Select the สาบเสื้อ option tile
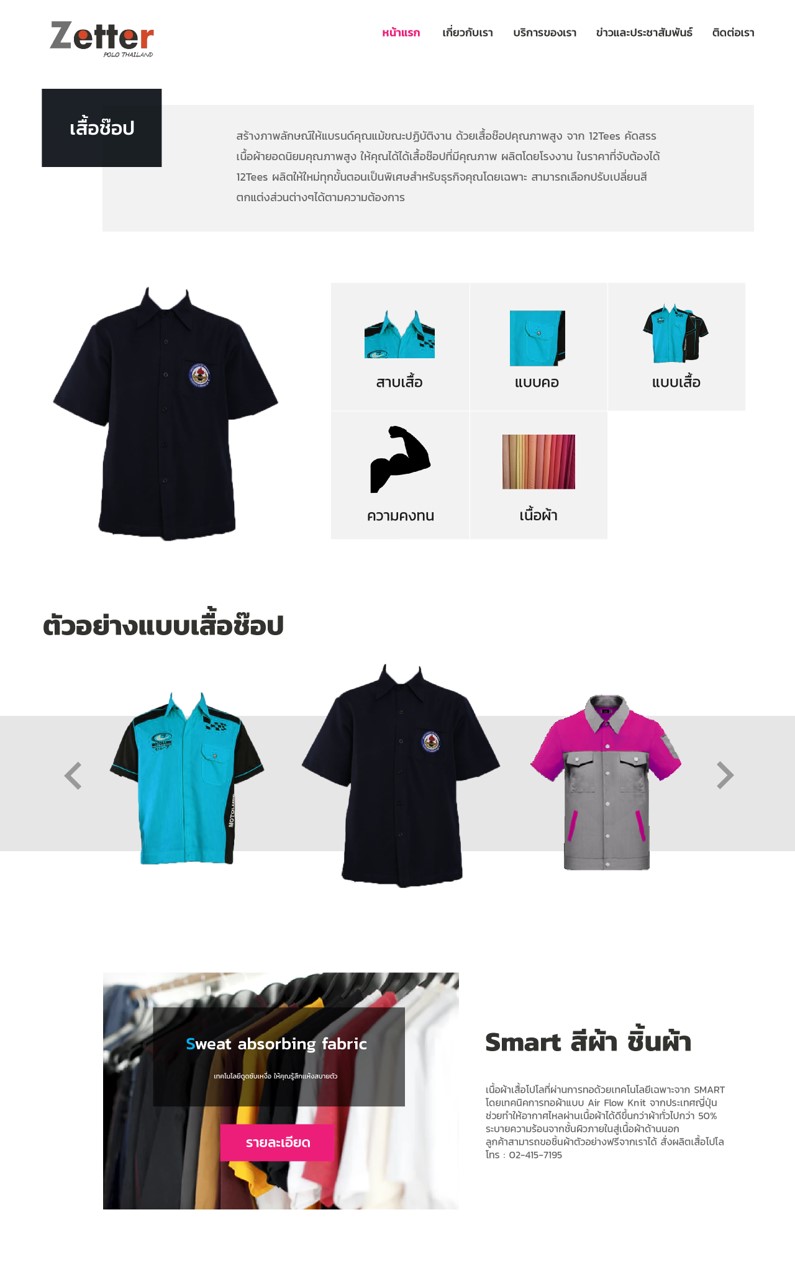This screenshot has width=795, height=1288. (x=399, y=346)
